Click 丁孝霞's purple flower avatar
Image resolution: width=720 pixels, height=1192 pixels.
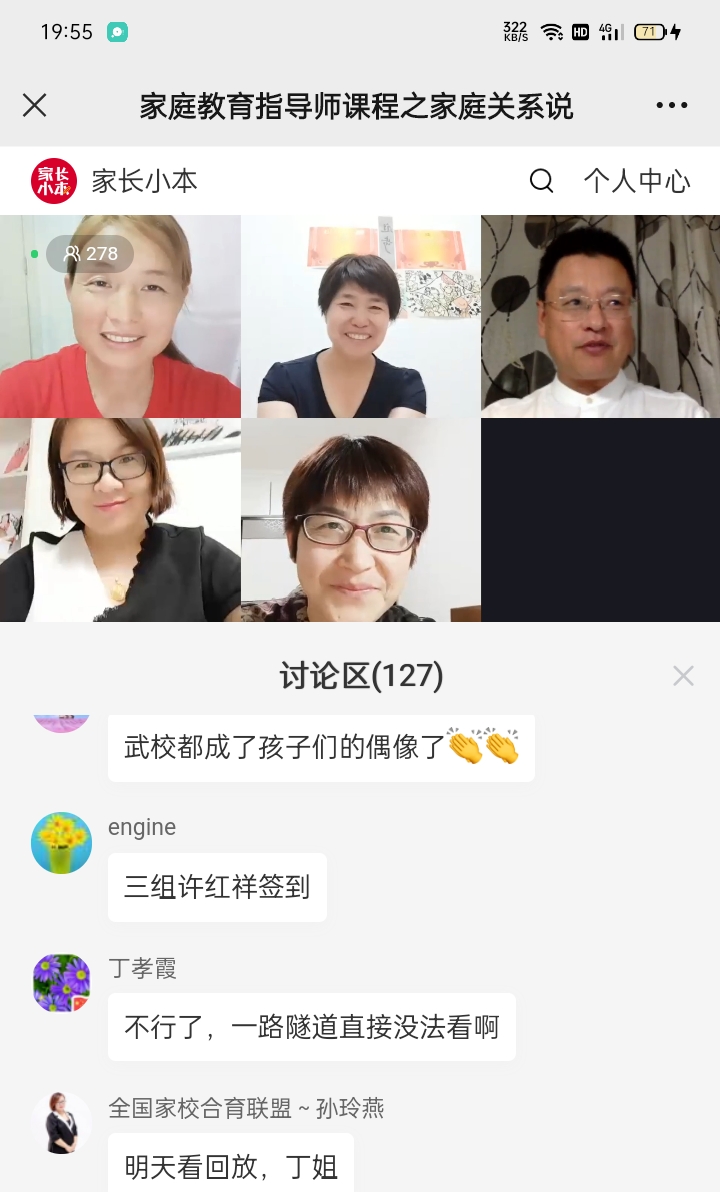click(x=61, y=983)
